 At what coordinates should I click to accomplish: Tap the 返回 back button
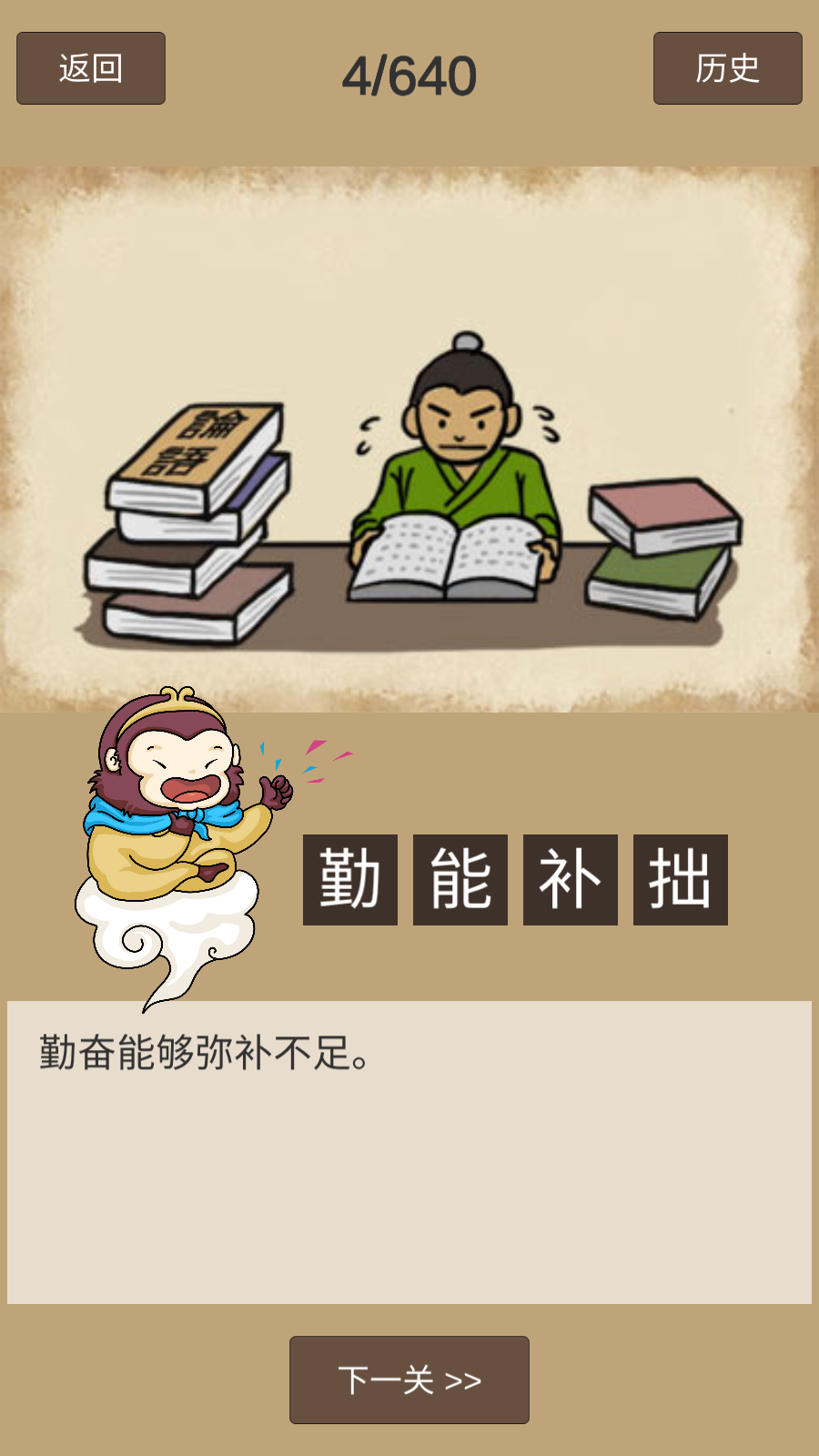[x=91, y=68]
